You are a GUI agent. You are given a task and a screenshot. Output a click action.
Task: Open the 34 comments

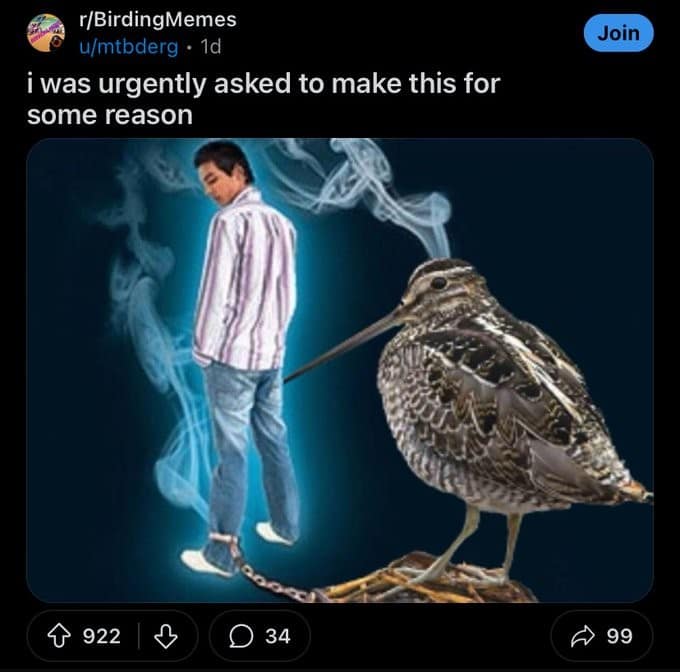pyautogui.click(x=260, y=636)
